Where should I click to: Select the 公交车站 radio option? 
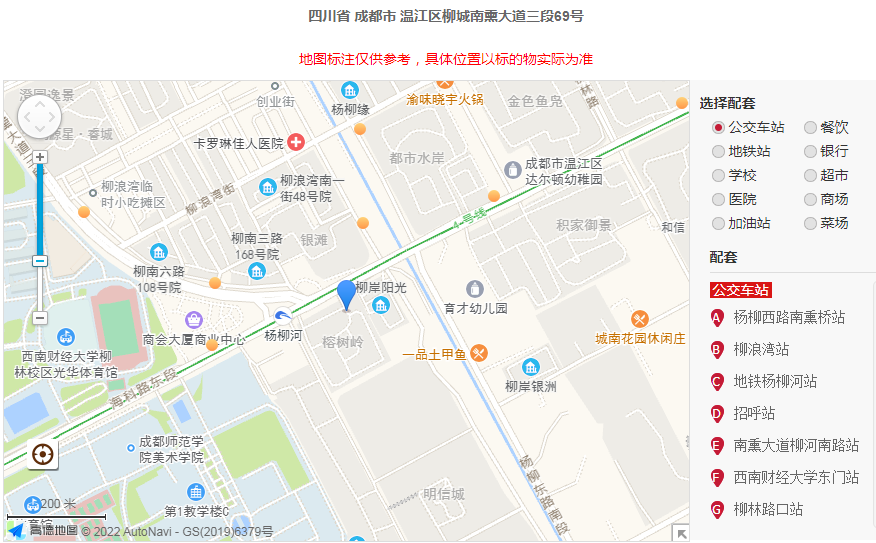point(718,128)
